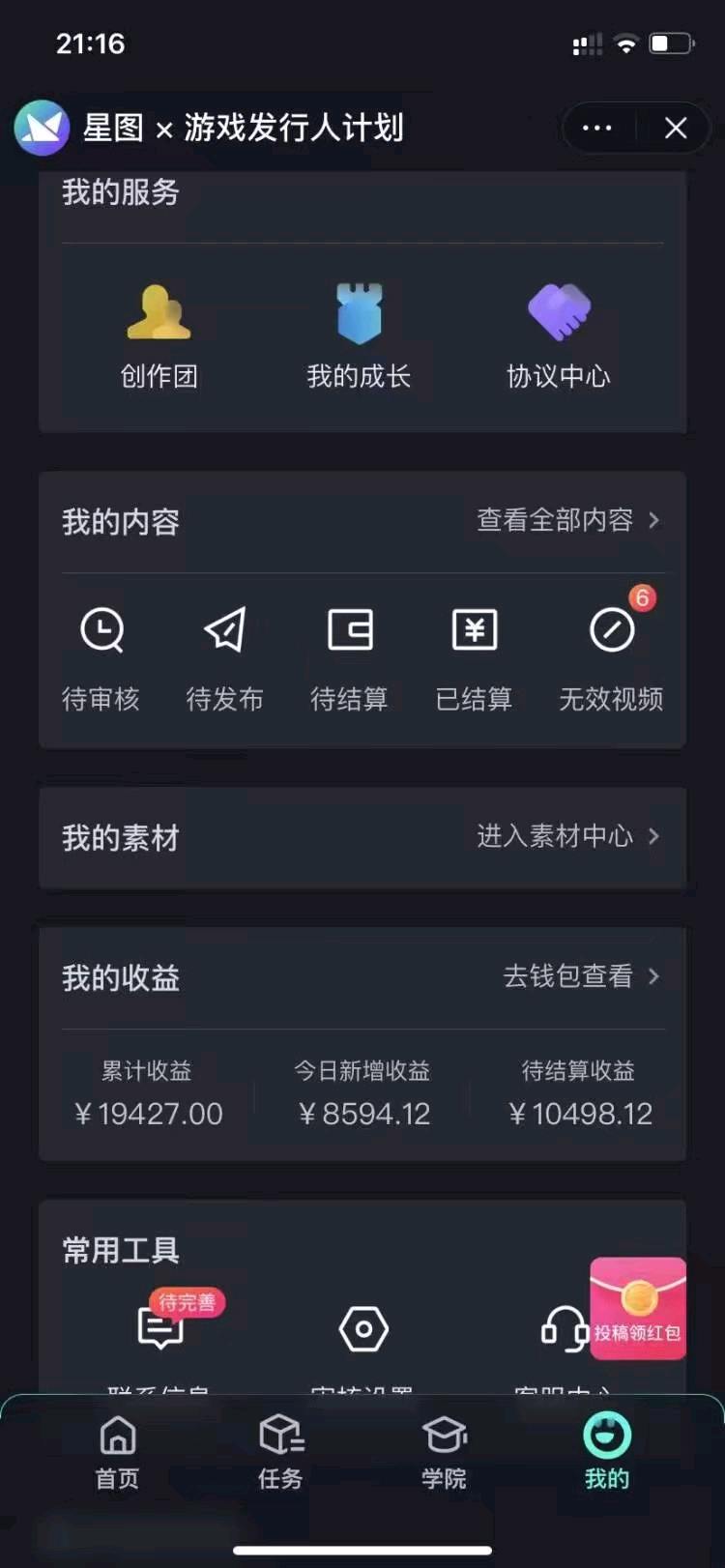This screenshot has width=725, height=1568.
Task: View 已结算 content
Action: click(474, 659)
